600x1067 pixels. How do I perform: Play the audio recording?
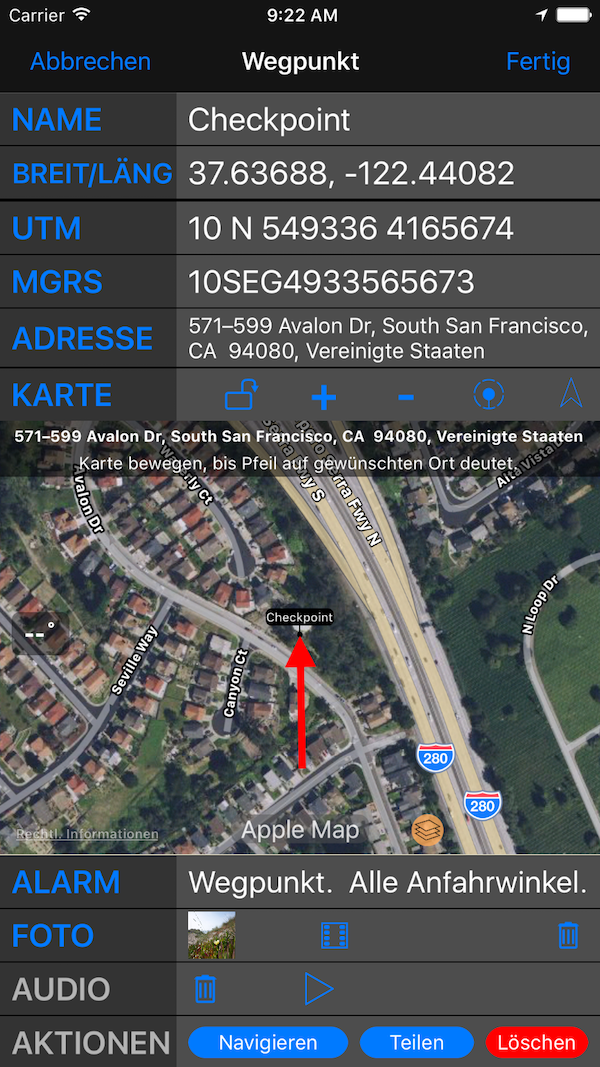click(318, 990)
